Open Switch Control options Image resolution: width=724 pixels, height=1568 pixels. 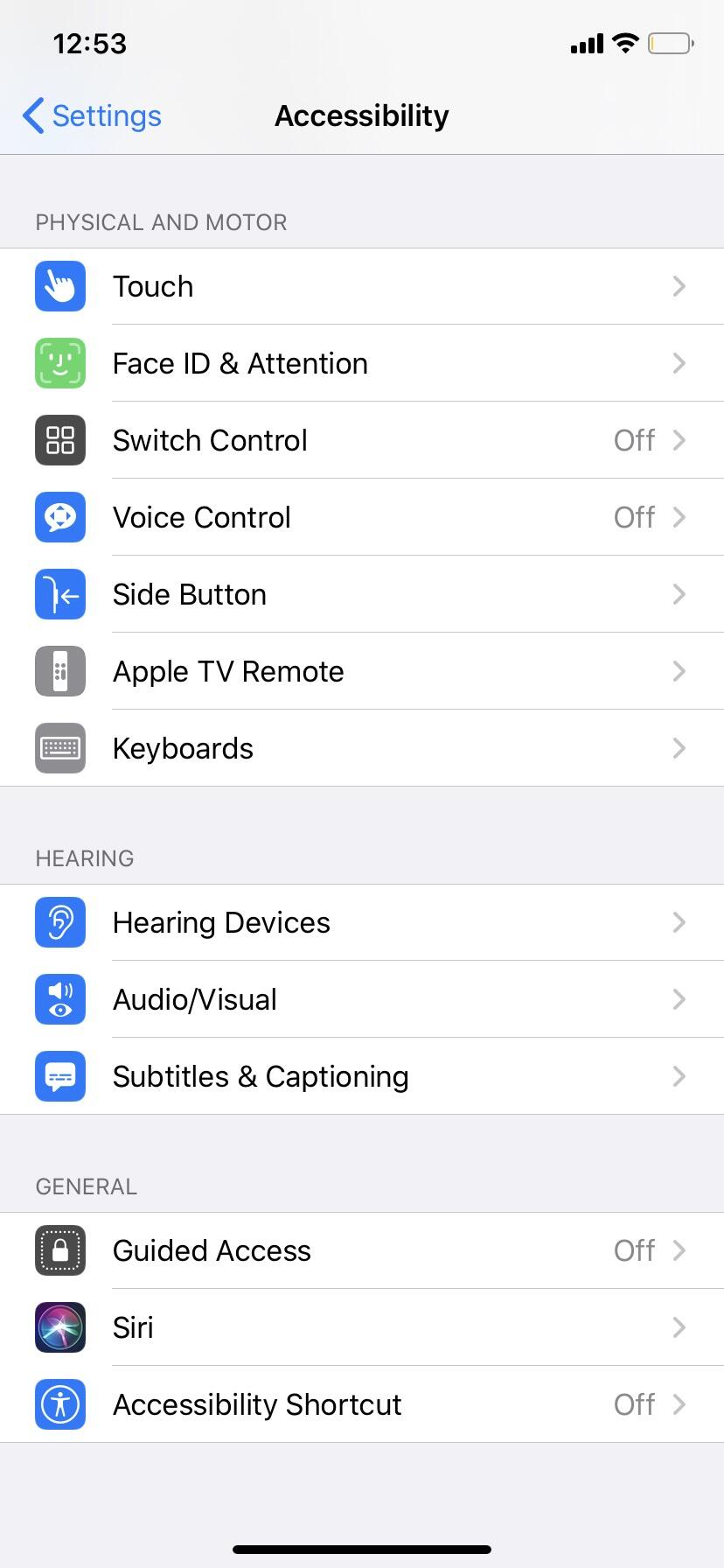[x=362, y=440]
